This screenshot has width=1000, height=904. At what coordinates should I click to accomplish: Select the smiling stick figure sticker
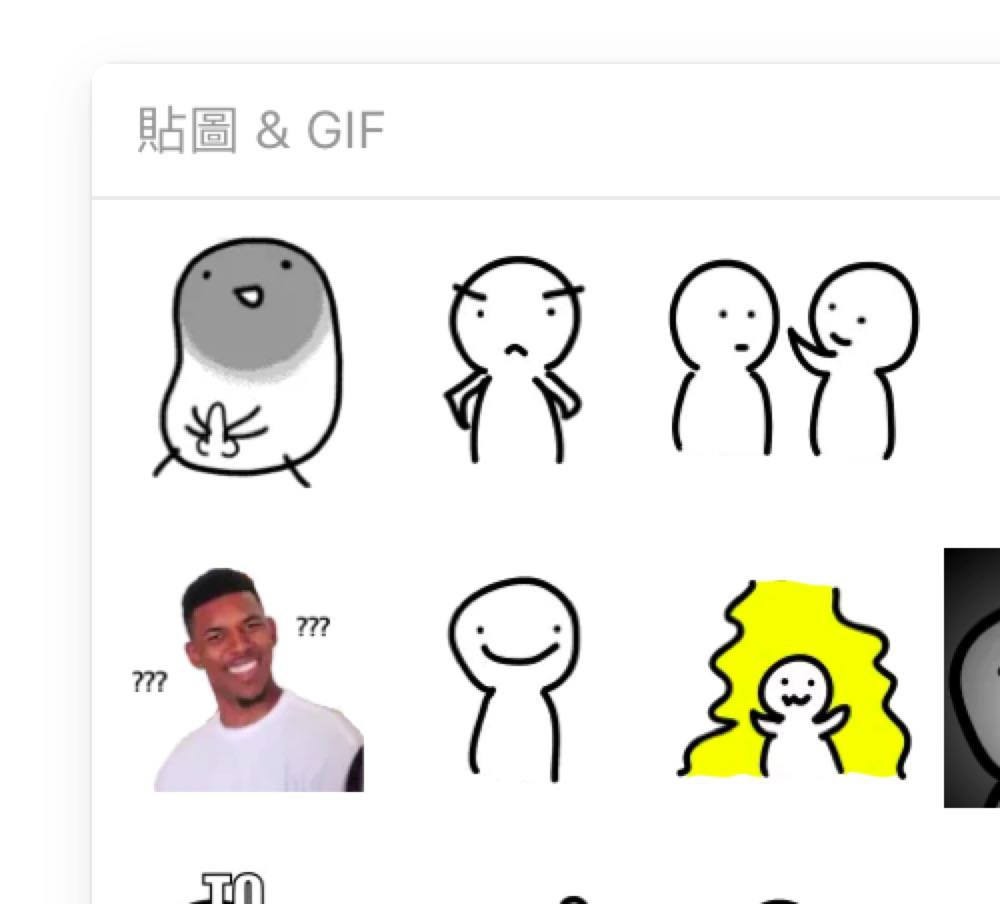point(514,678)
